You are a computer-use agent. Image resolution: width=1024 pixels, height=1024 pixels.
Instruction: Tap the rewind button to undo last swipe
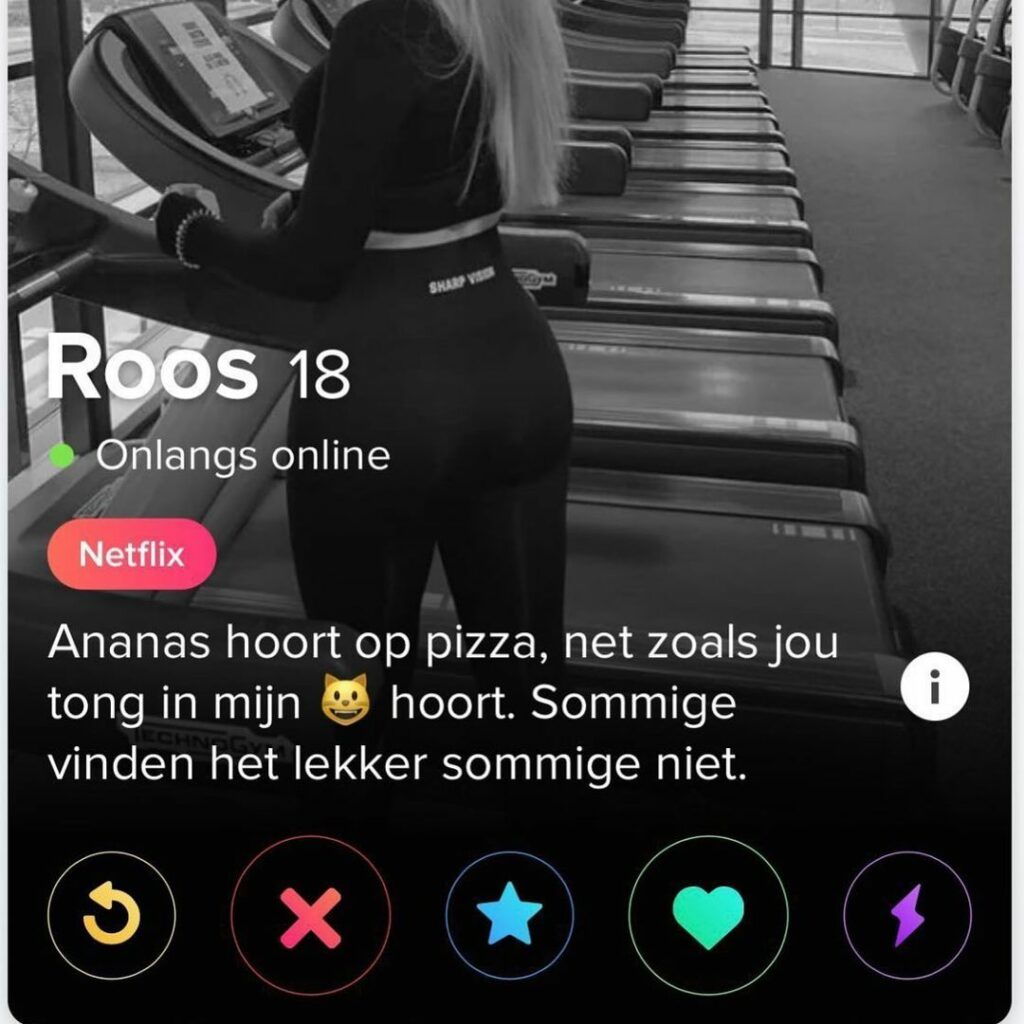click(111, 915)
